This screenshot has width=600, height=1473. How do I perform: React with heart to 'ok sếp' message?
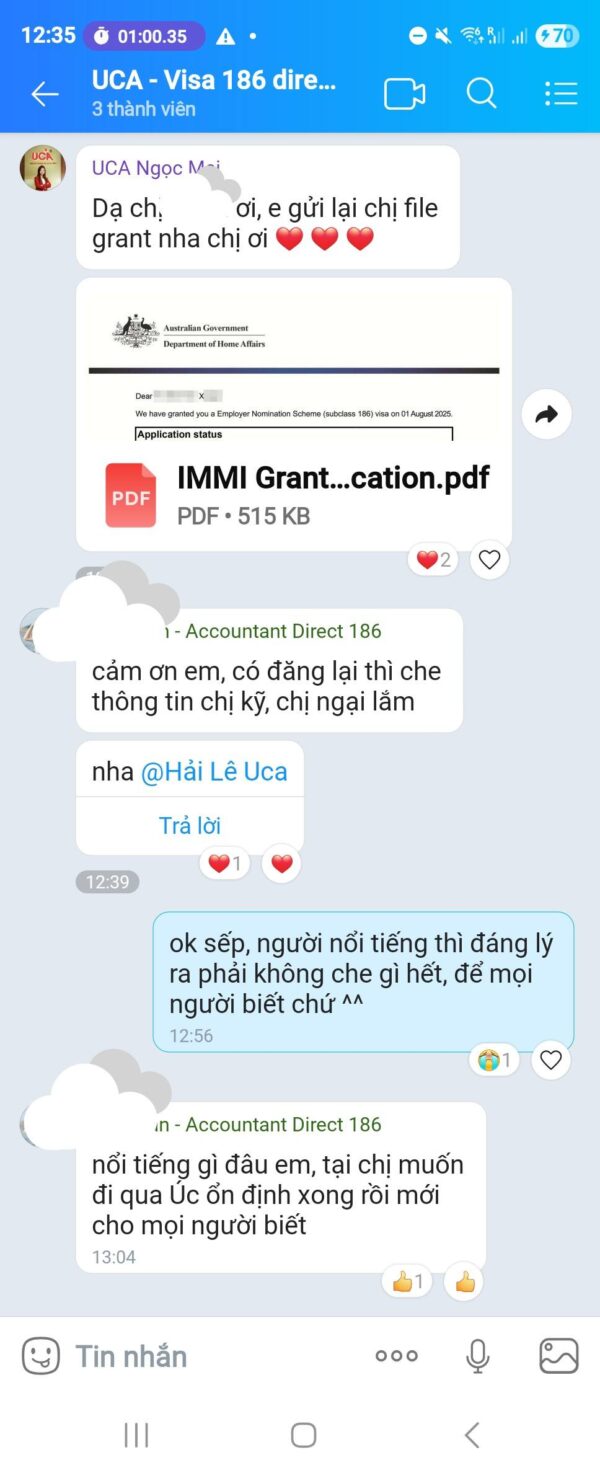point(551,1059)
